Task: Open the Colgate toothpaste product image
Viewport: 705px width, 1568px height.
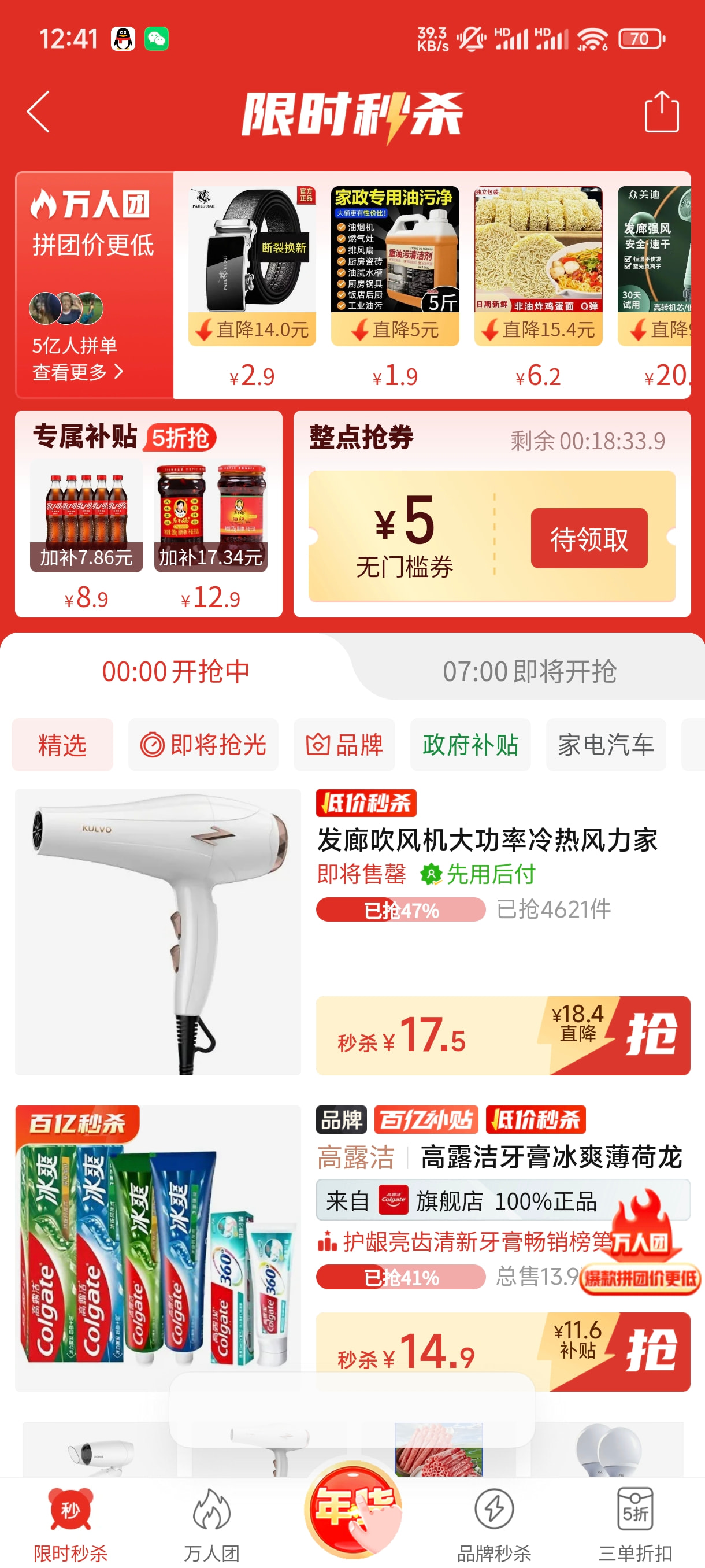Action: [x=158, y=1248]
